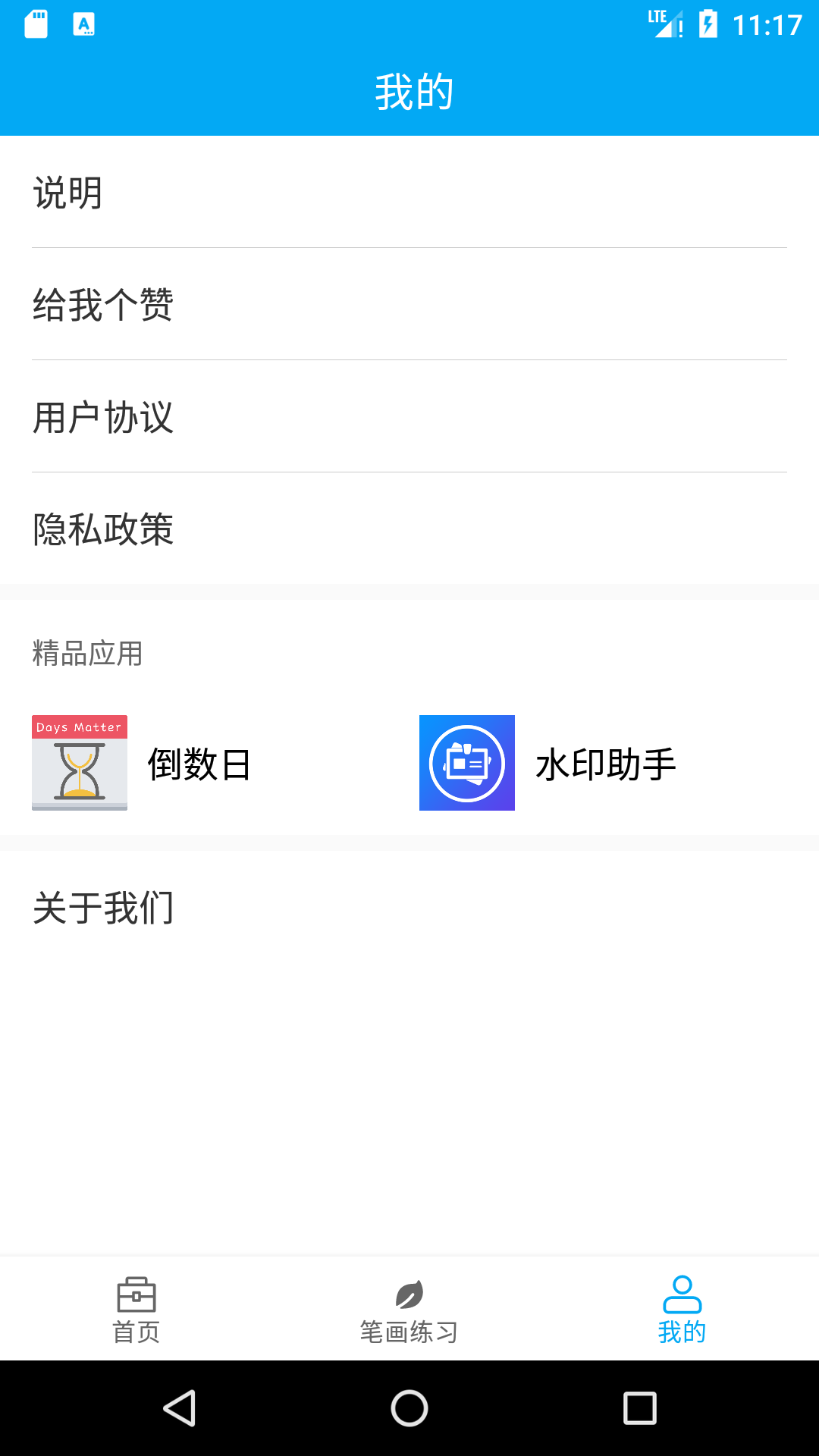View the 用户协议 user agreement

pyautogui.click(x=409, y=417)
